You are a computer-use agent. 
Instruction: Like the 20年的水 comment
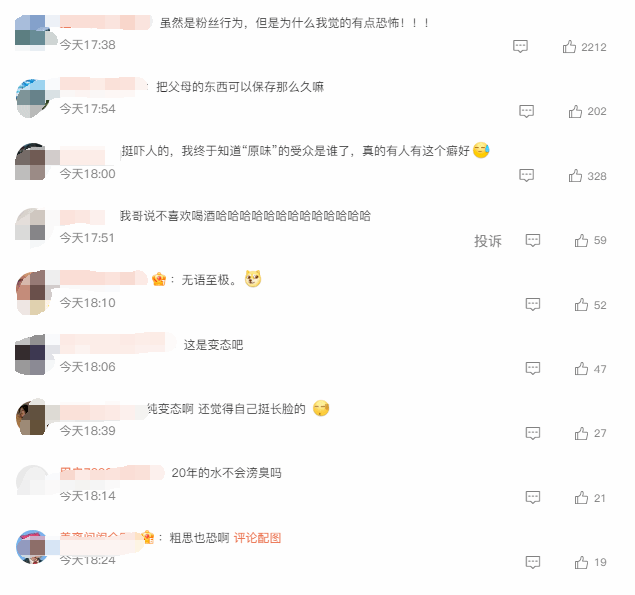pyautogui.click(x=582, y=498)
